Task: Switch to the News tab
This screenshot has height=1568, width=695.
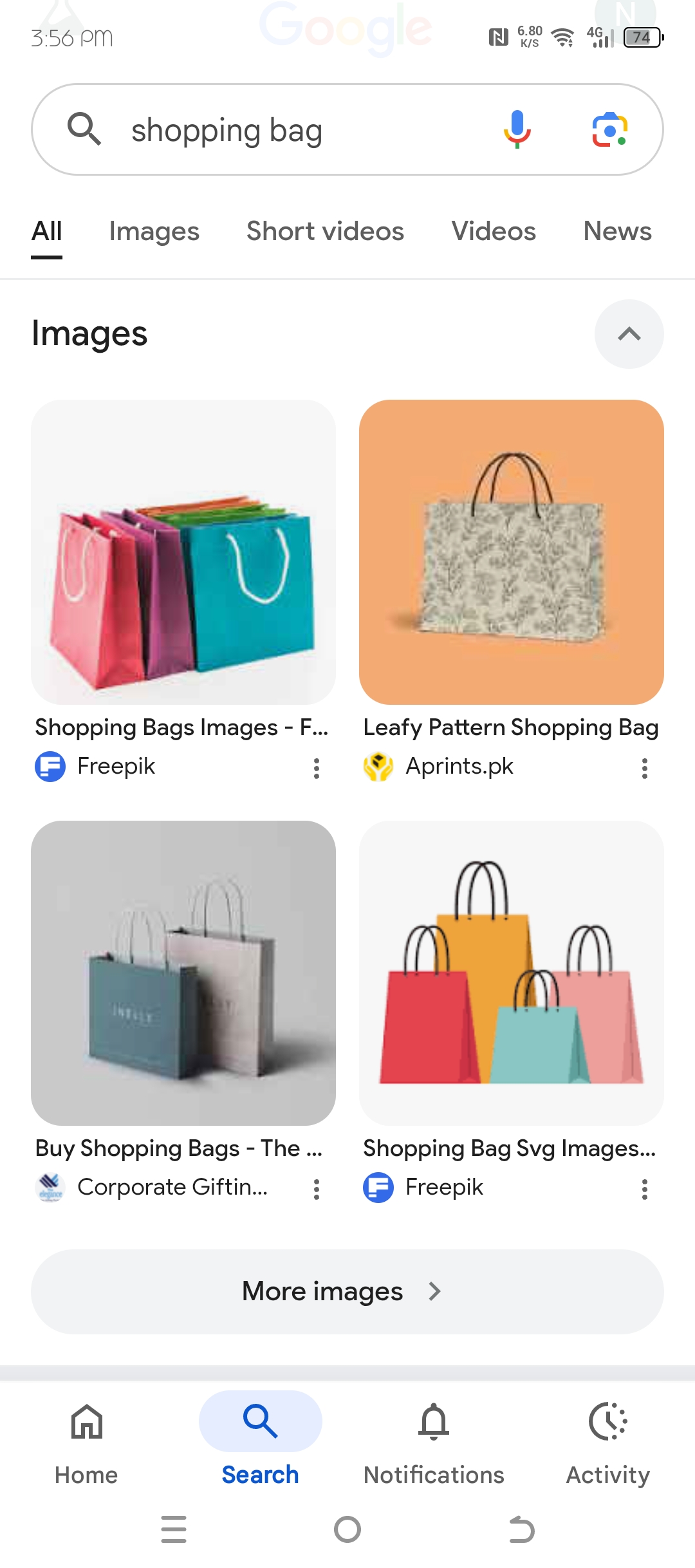Action: tap(617, 232)
